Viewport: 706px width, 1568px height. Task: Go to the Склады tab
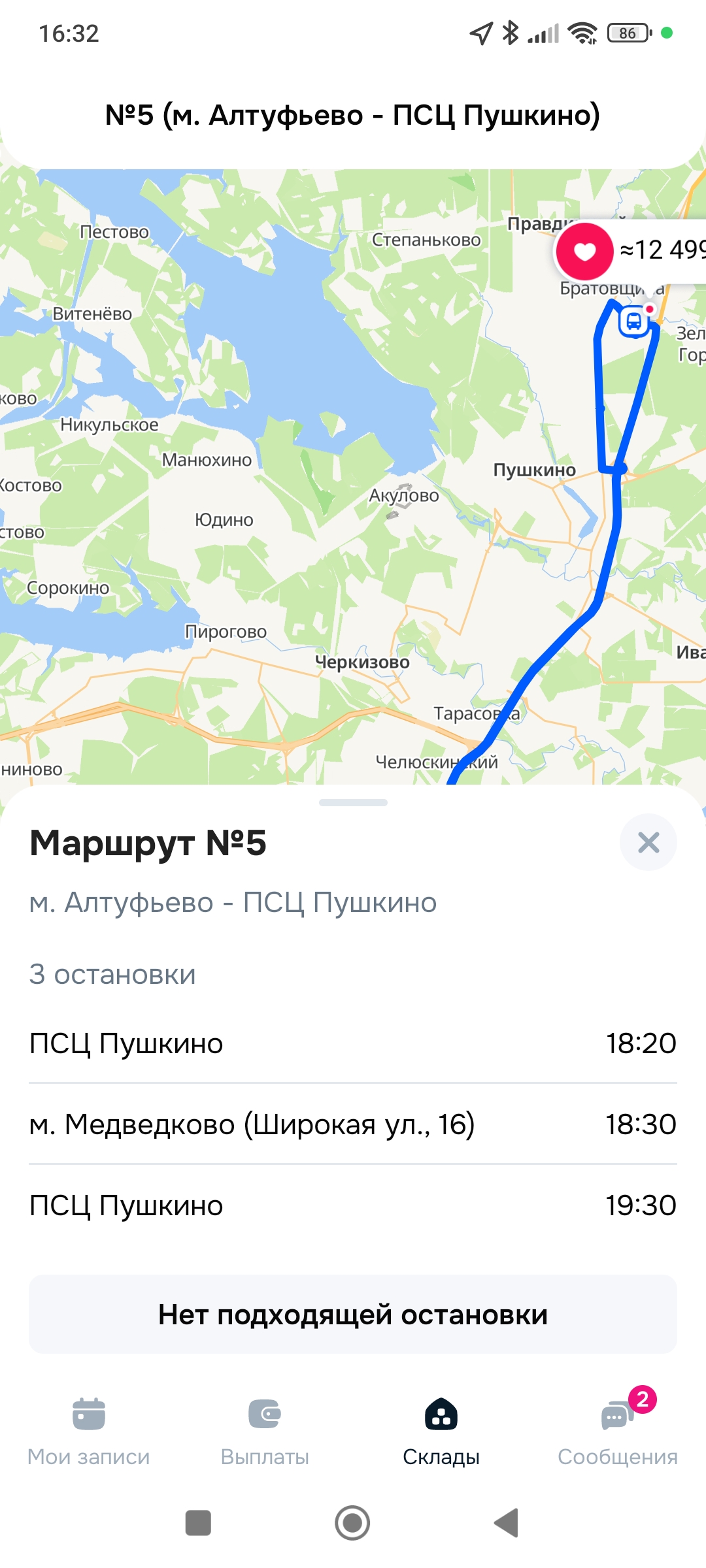pos(441,1431)
